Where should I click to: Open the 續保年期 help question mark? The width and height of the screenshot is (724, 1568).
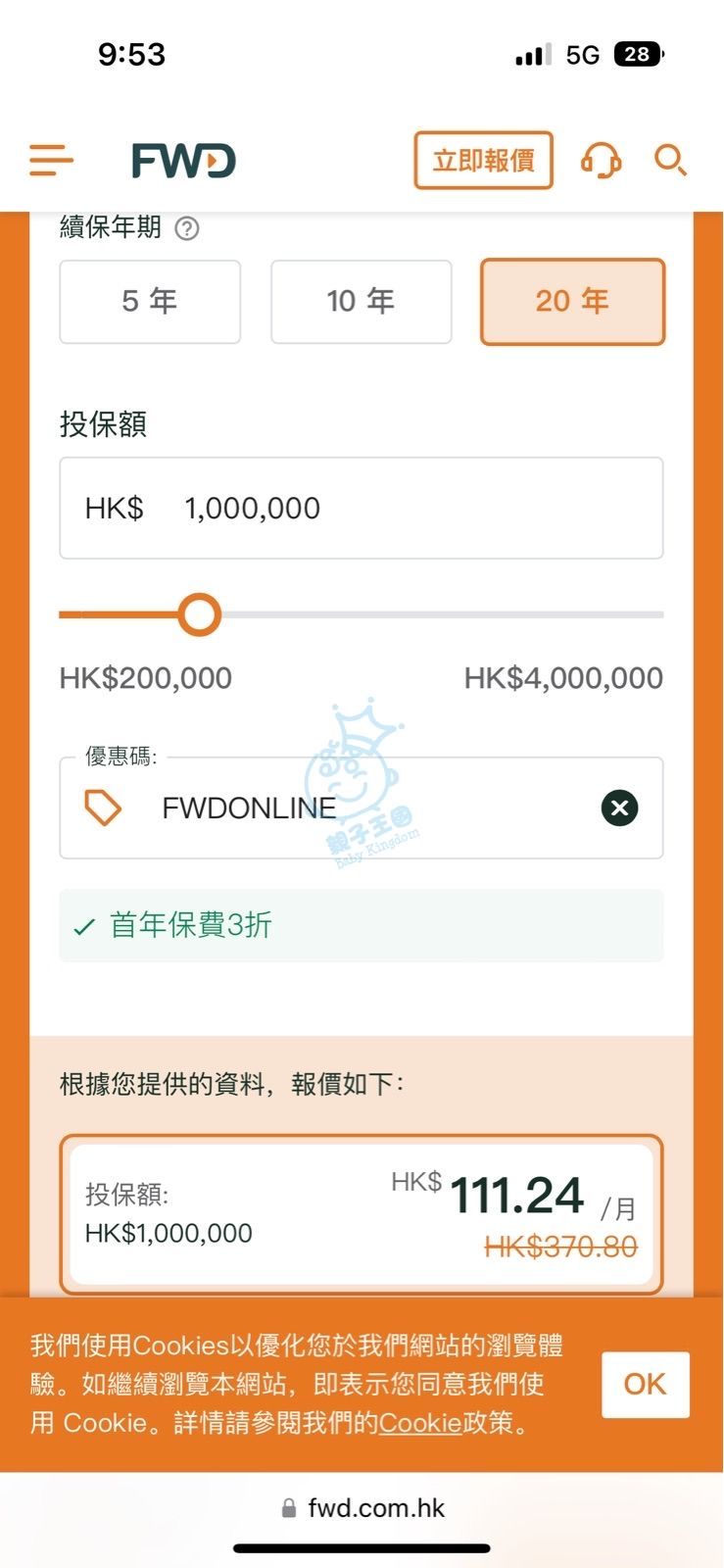point(186,228)
